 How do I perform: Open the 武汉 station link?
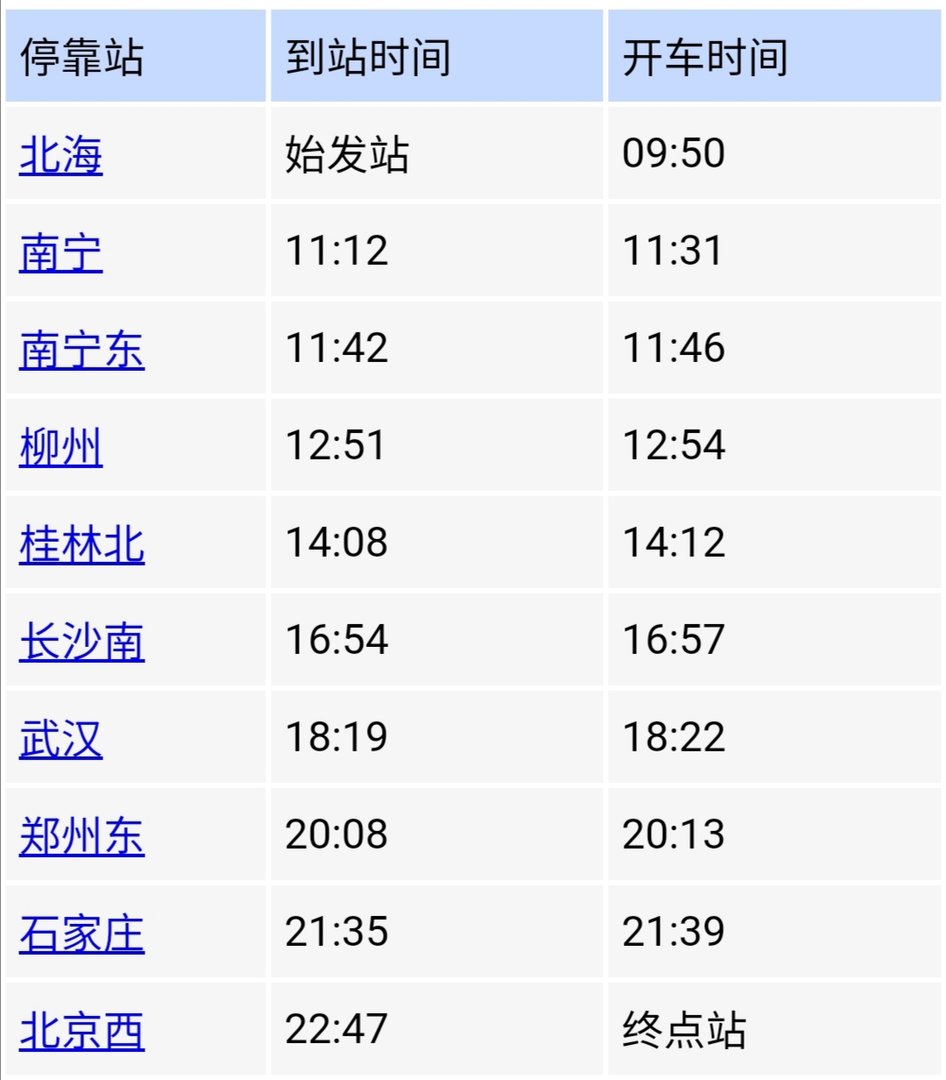[x=62, y=737]
